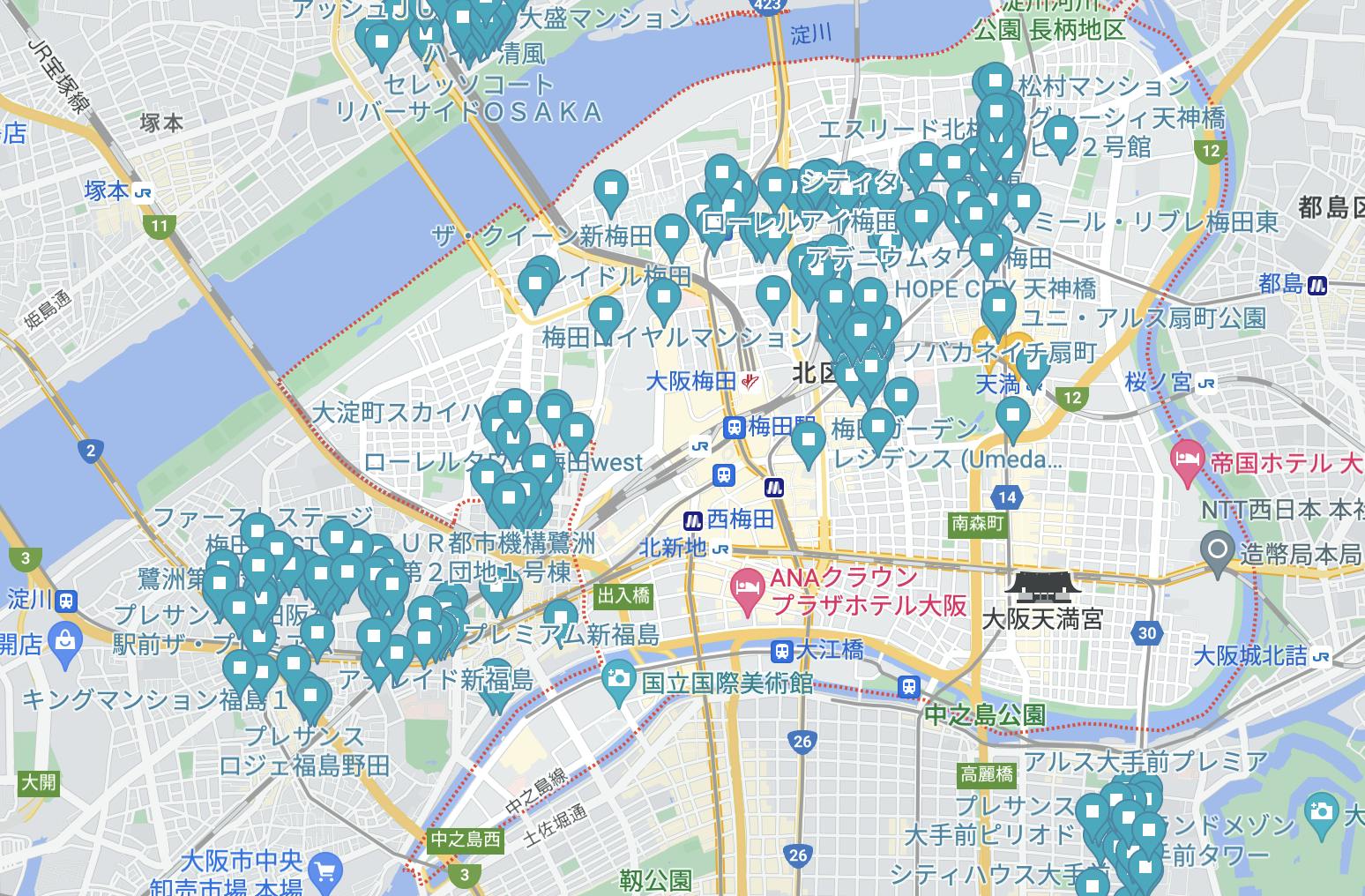1365x896 pixels.
Task: Open the 大江橋 station icon
Action: coord(781,652)
